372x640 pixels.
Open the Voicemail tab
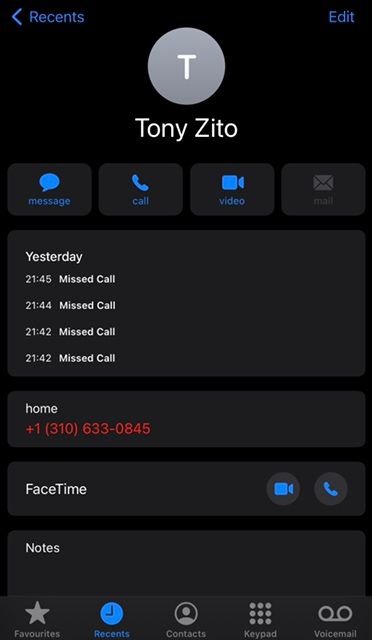pyautogui.click(x=335, y=620)
